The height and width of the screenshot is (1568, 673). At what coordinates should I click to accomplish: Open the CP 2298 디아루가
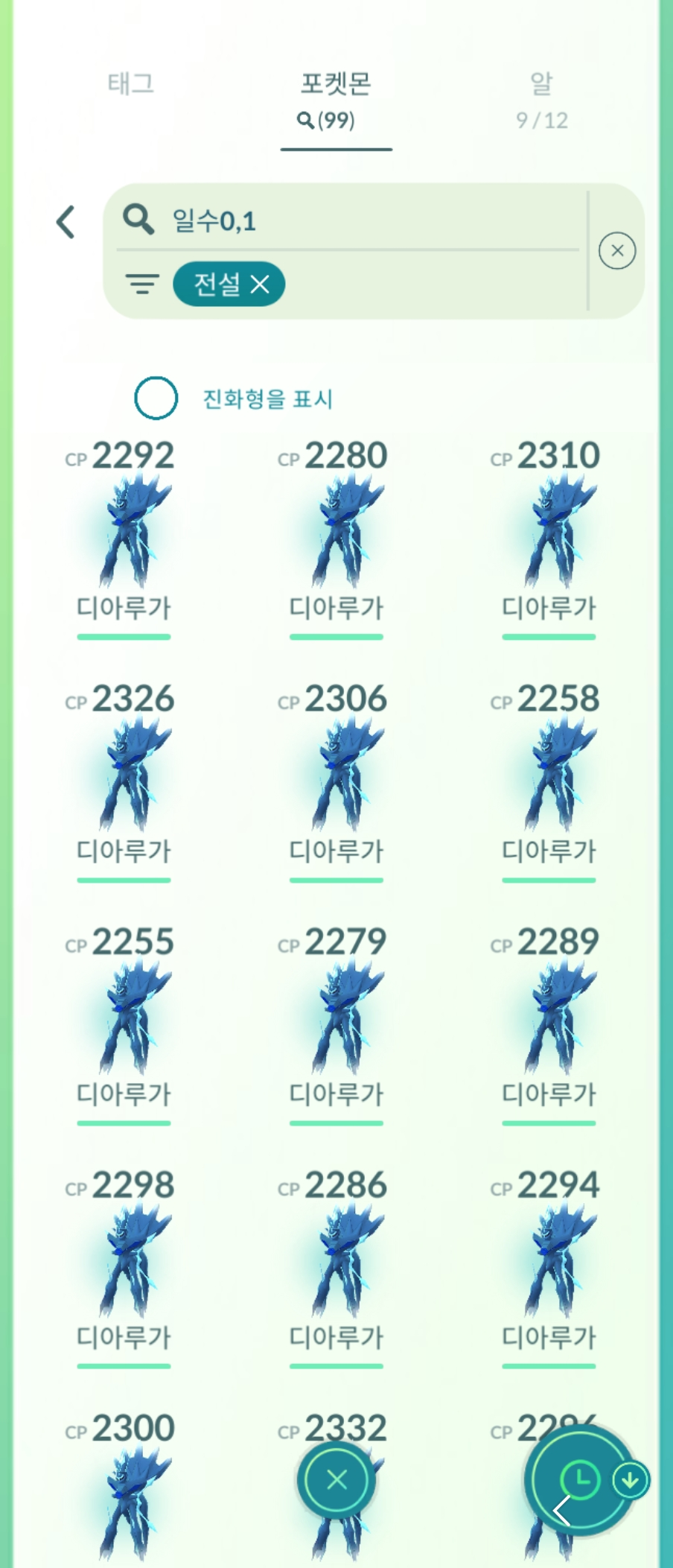coord(124,1264)
